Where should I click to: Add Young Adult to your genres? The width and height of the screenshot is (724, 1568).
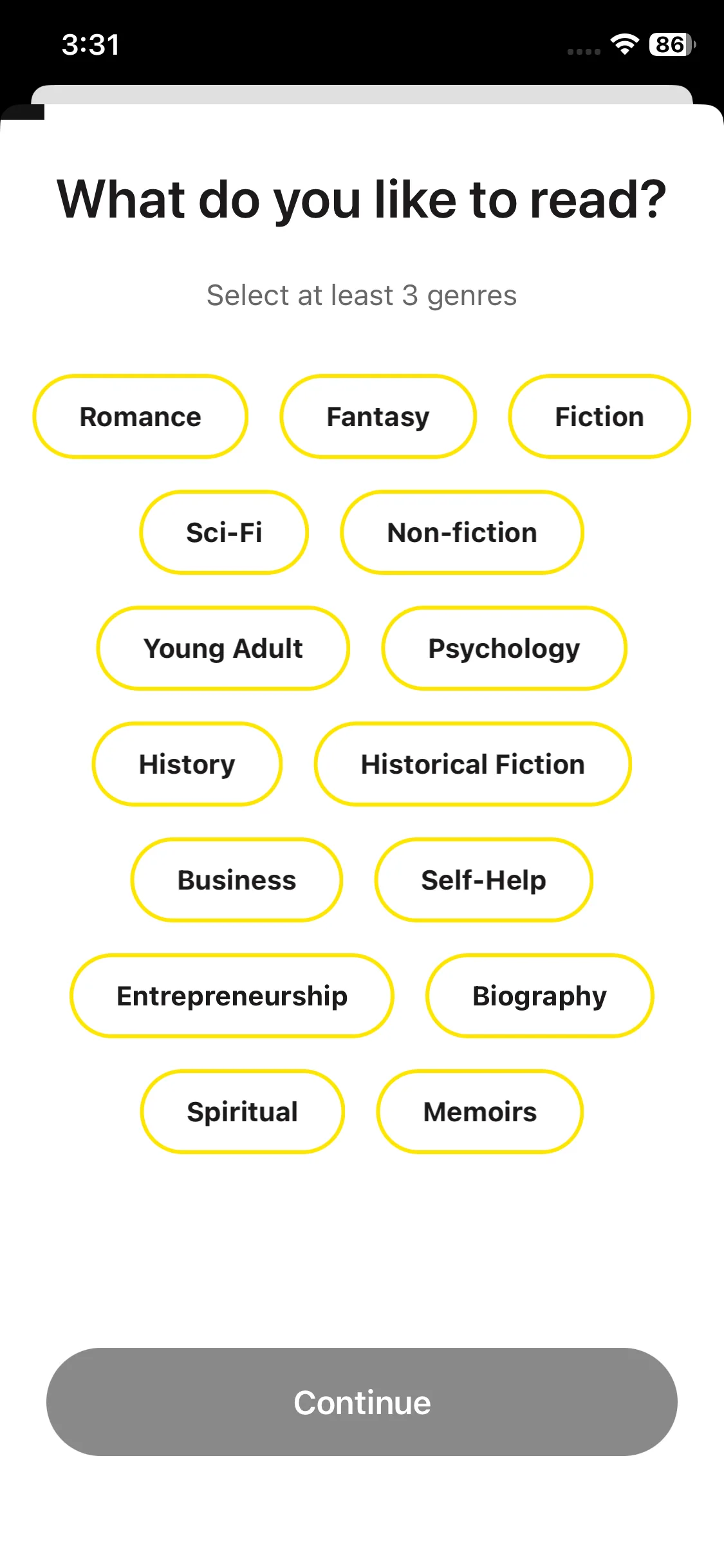pyautogui.click(x=223, y=648)
